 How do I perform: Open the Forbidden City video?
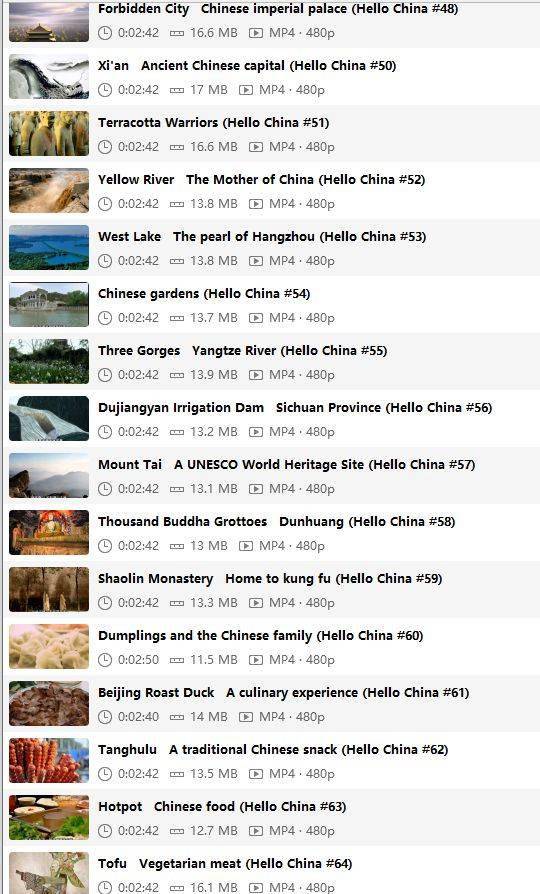pos(271,23)
